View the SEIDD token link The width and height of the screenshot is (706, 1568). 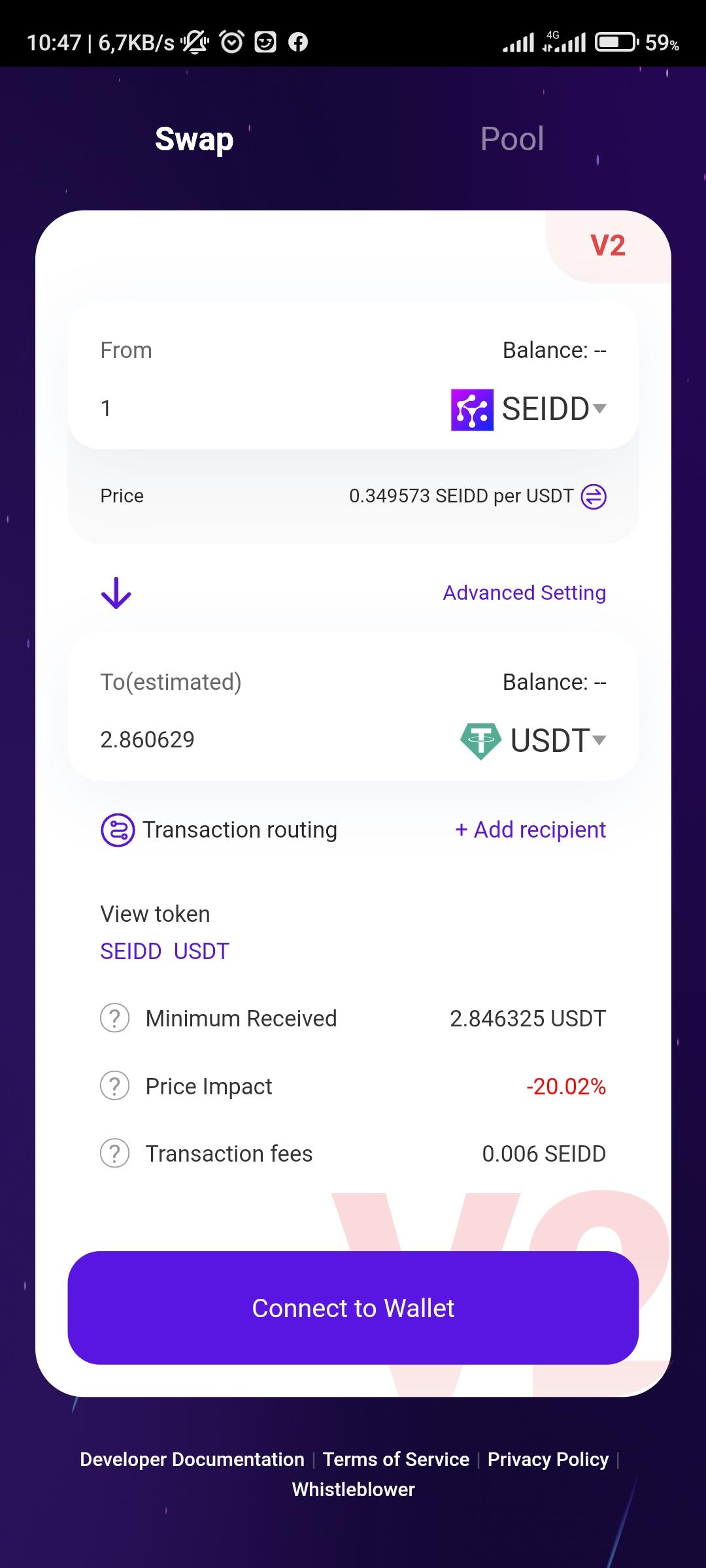pos(131,951)
